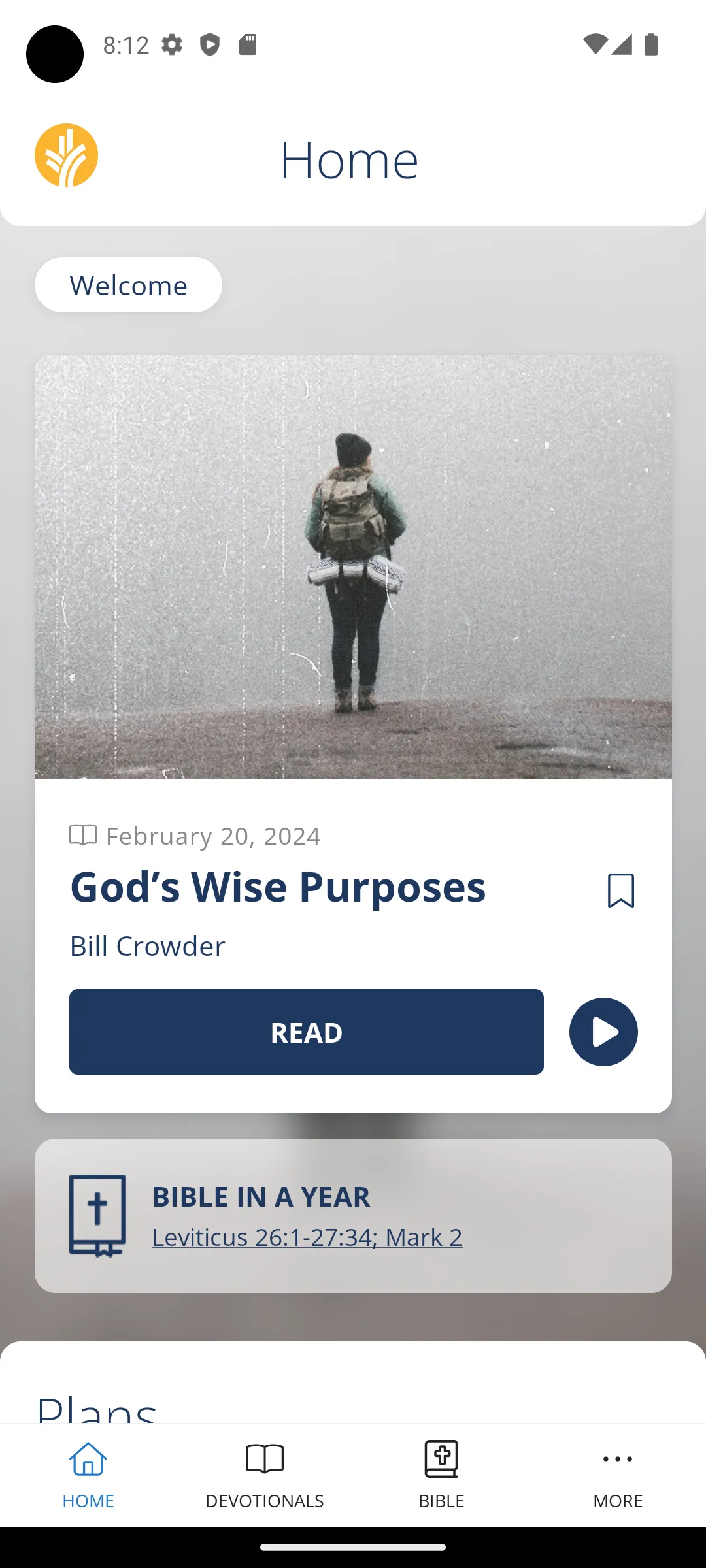Open the Leviticus 26:1-27:34; Mark 2 link
Image resolution: width=706 pixels, height=1568 pixels.
[x=307, y=1237]
